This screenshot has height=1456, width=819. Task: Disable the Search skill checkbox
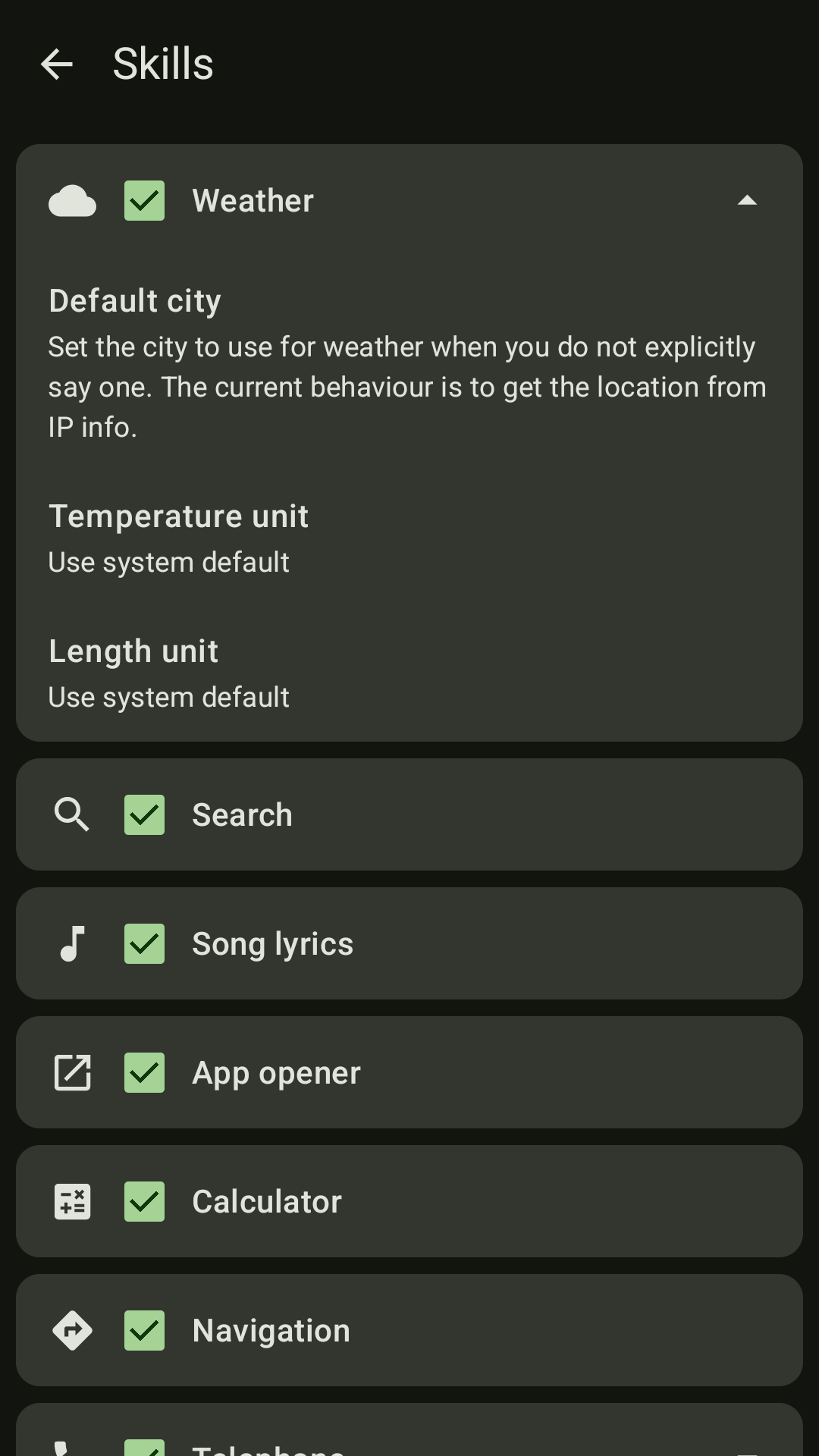(144, 815)
